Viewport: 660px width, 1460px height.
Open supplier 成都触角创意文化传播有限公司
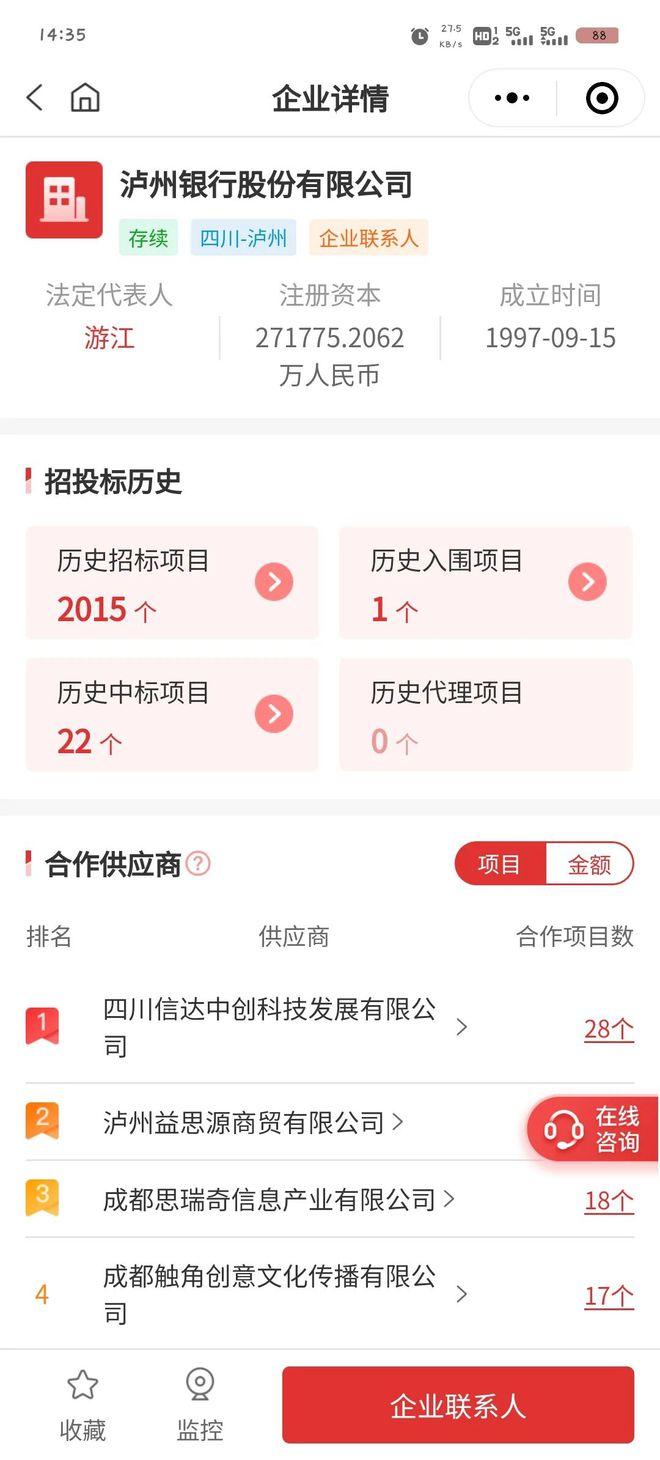270,1294
